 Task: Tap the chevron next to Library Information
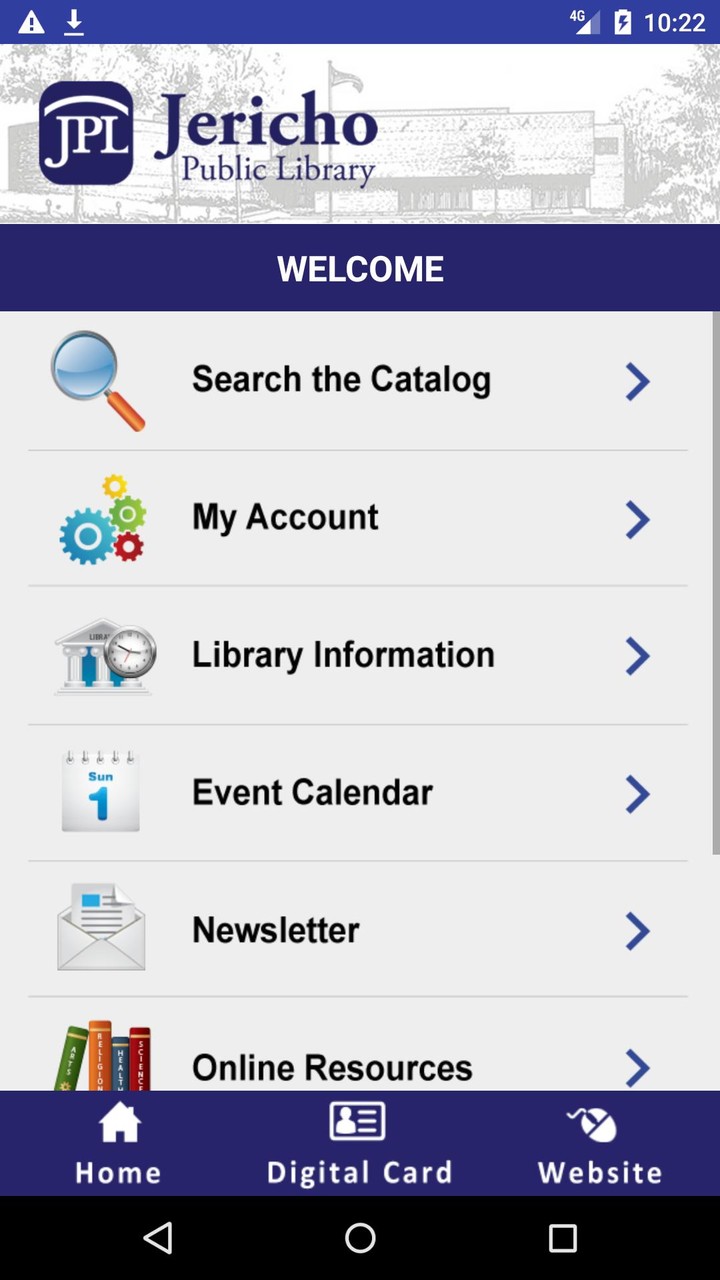click(x=637, y=657)
